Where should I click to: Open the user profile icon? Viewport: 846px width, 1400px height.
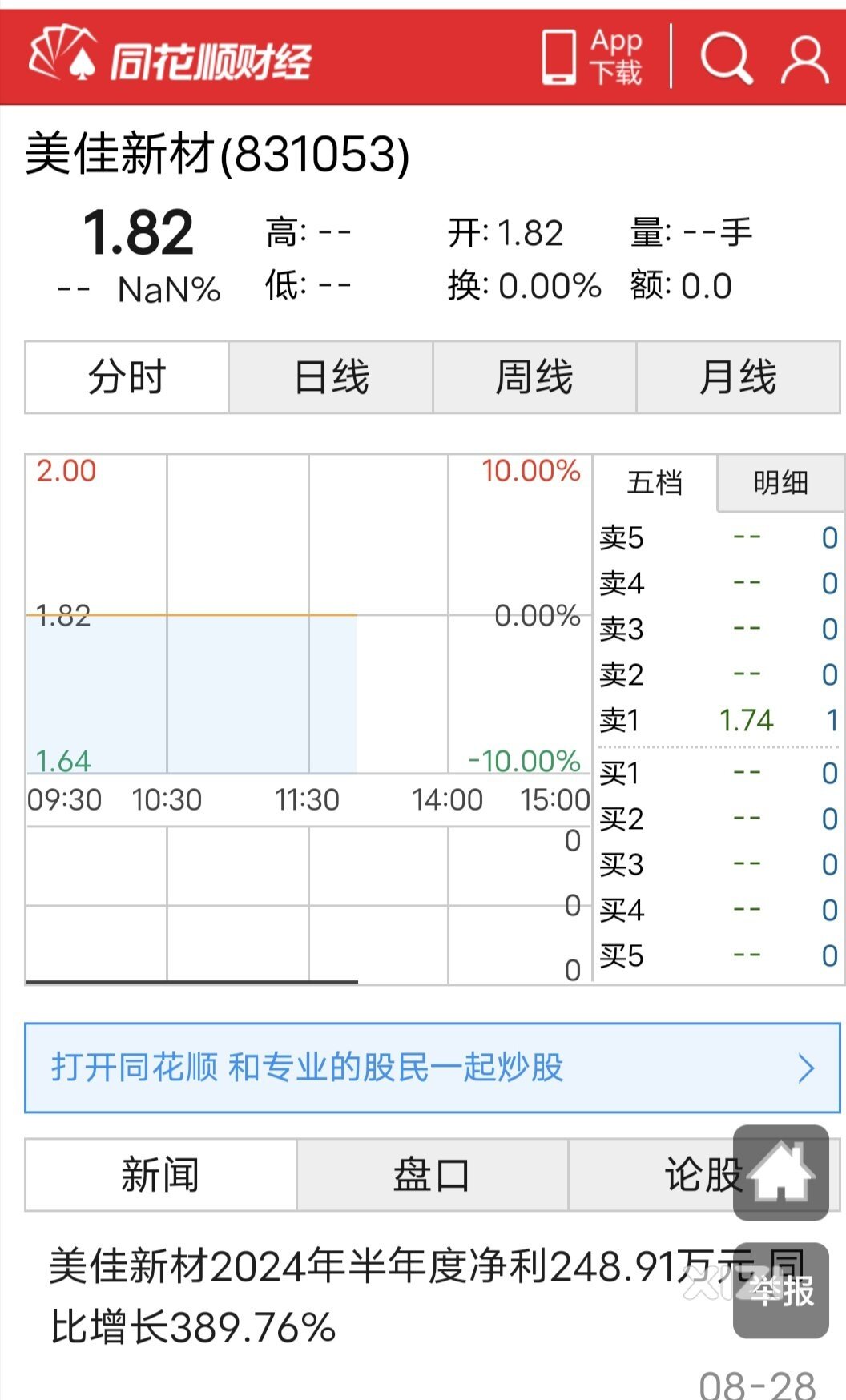click(804, 58)
